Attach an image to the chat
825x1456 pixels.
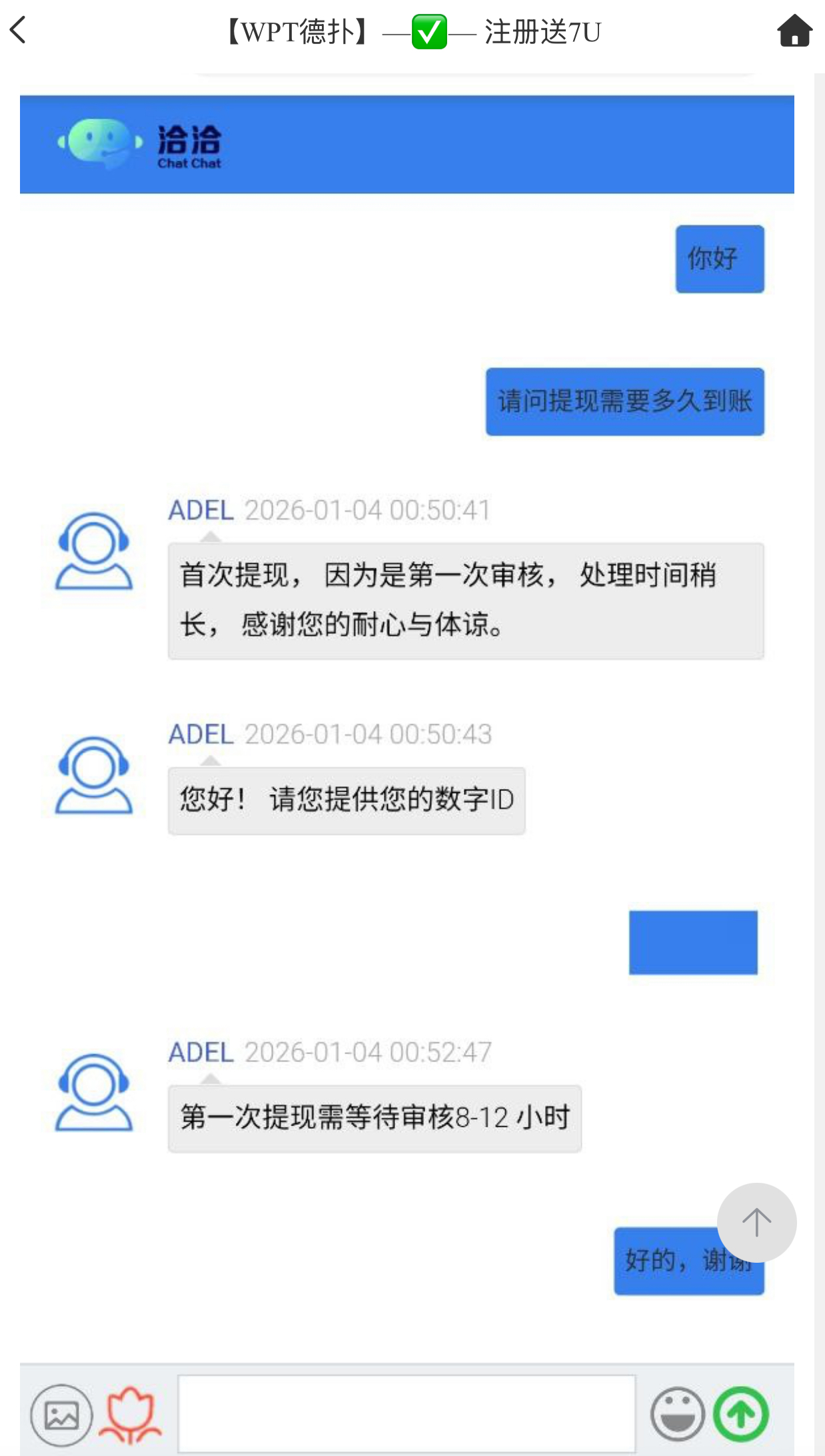coord(61,1415)
